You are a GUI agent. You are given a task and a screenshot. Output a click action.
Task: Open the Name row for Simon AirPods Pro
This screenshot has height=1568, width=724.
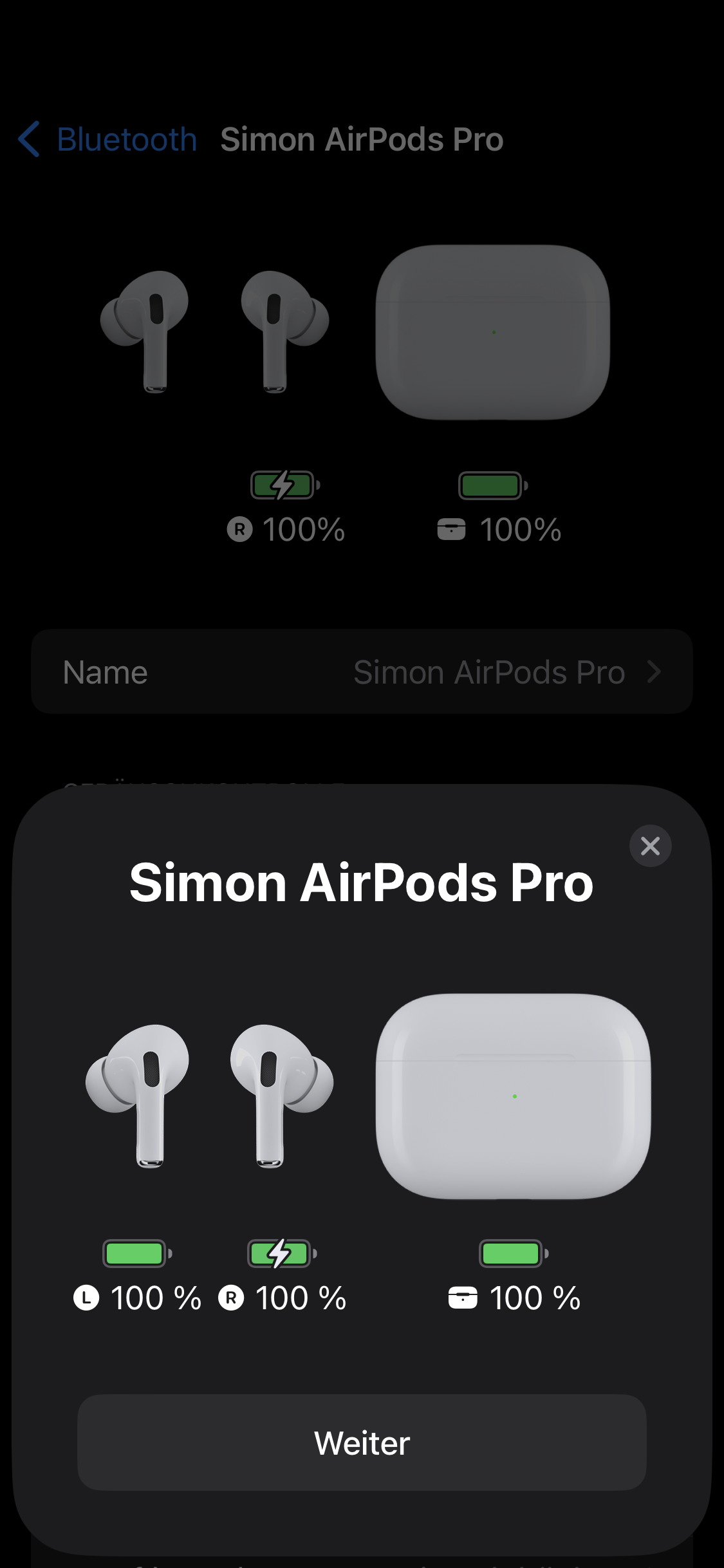[x=362, y=672]
